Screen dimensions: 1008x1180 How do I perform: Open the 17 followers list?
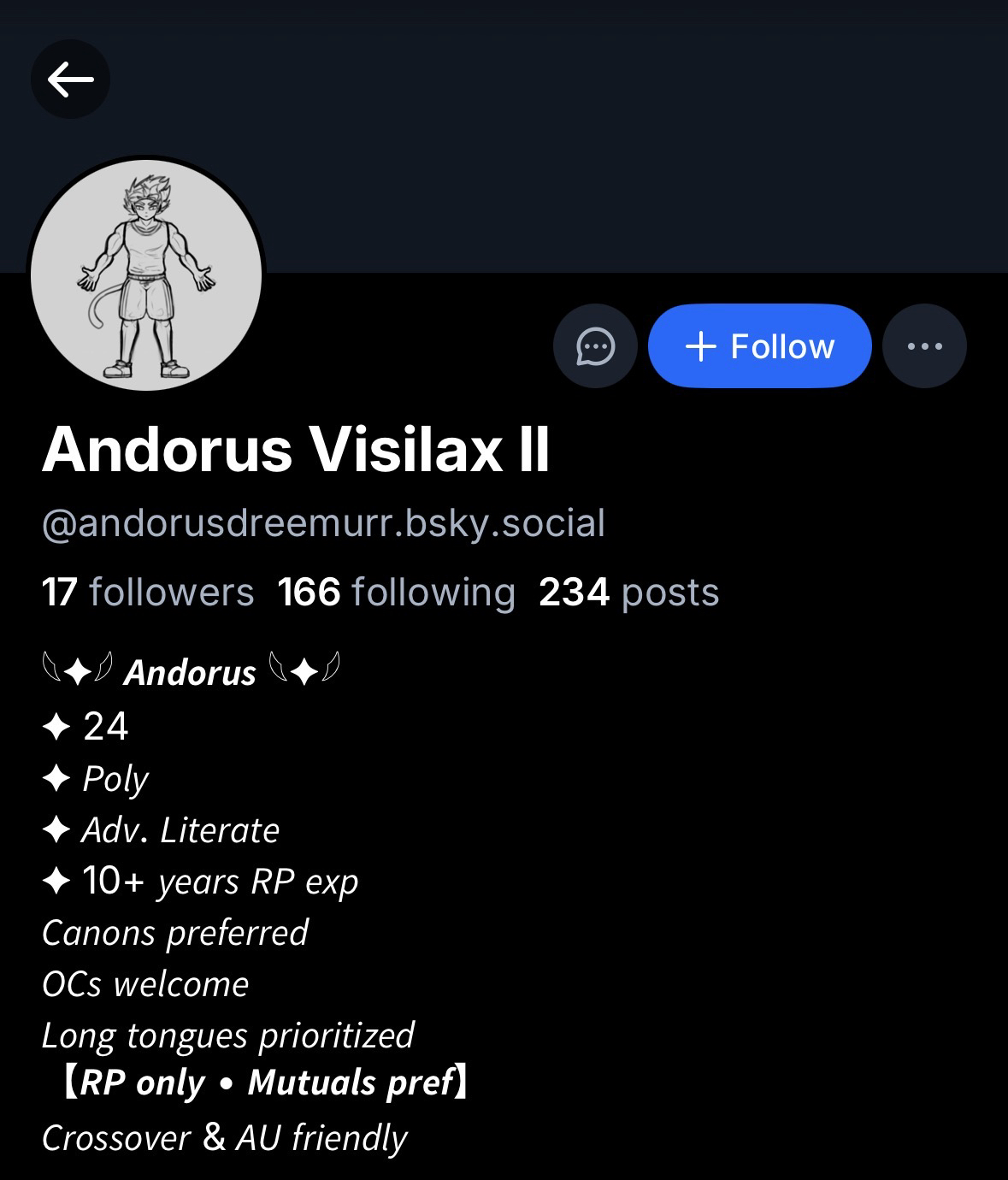coord(148,592)
